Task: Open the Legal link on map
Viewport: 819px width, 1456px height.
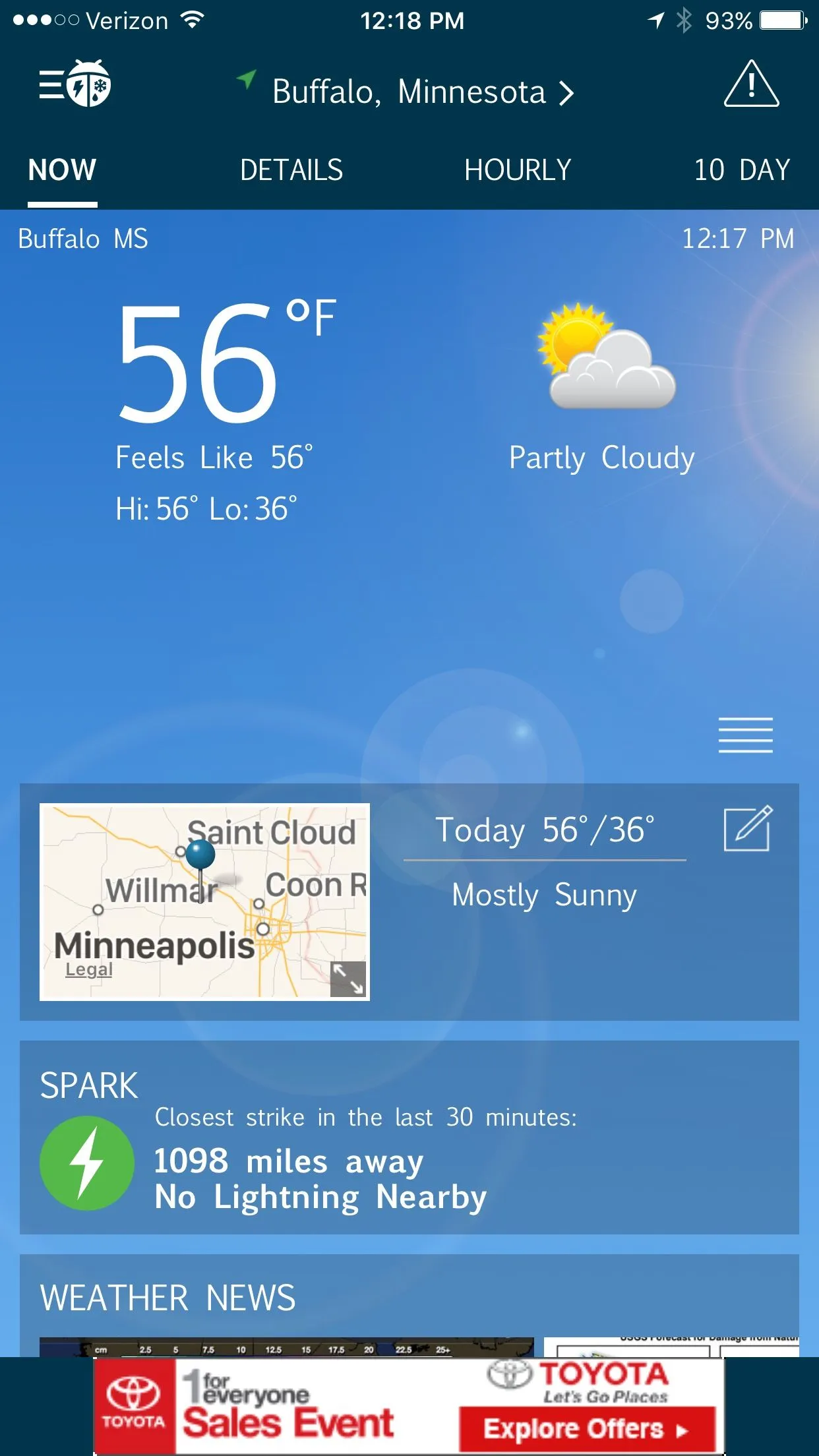Action: tap(89, 969)
